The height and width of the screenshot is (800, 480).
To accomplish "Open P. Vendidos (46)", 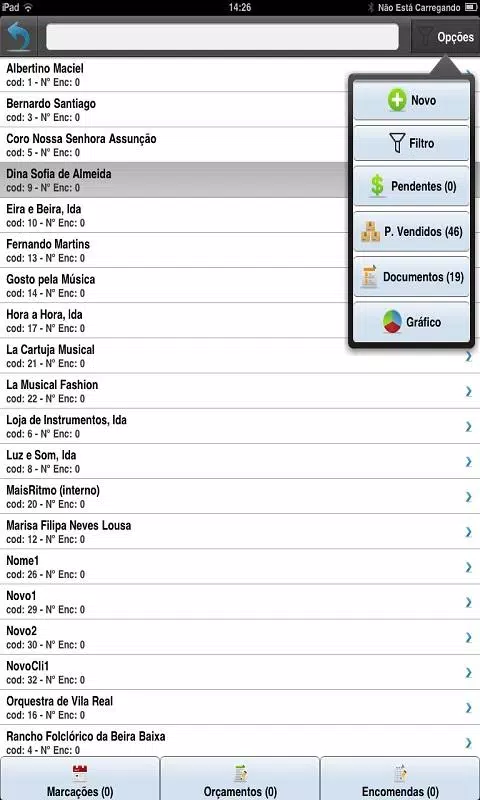I will pyautogui.click(x=411, y=232).
